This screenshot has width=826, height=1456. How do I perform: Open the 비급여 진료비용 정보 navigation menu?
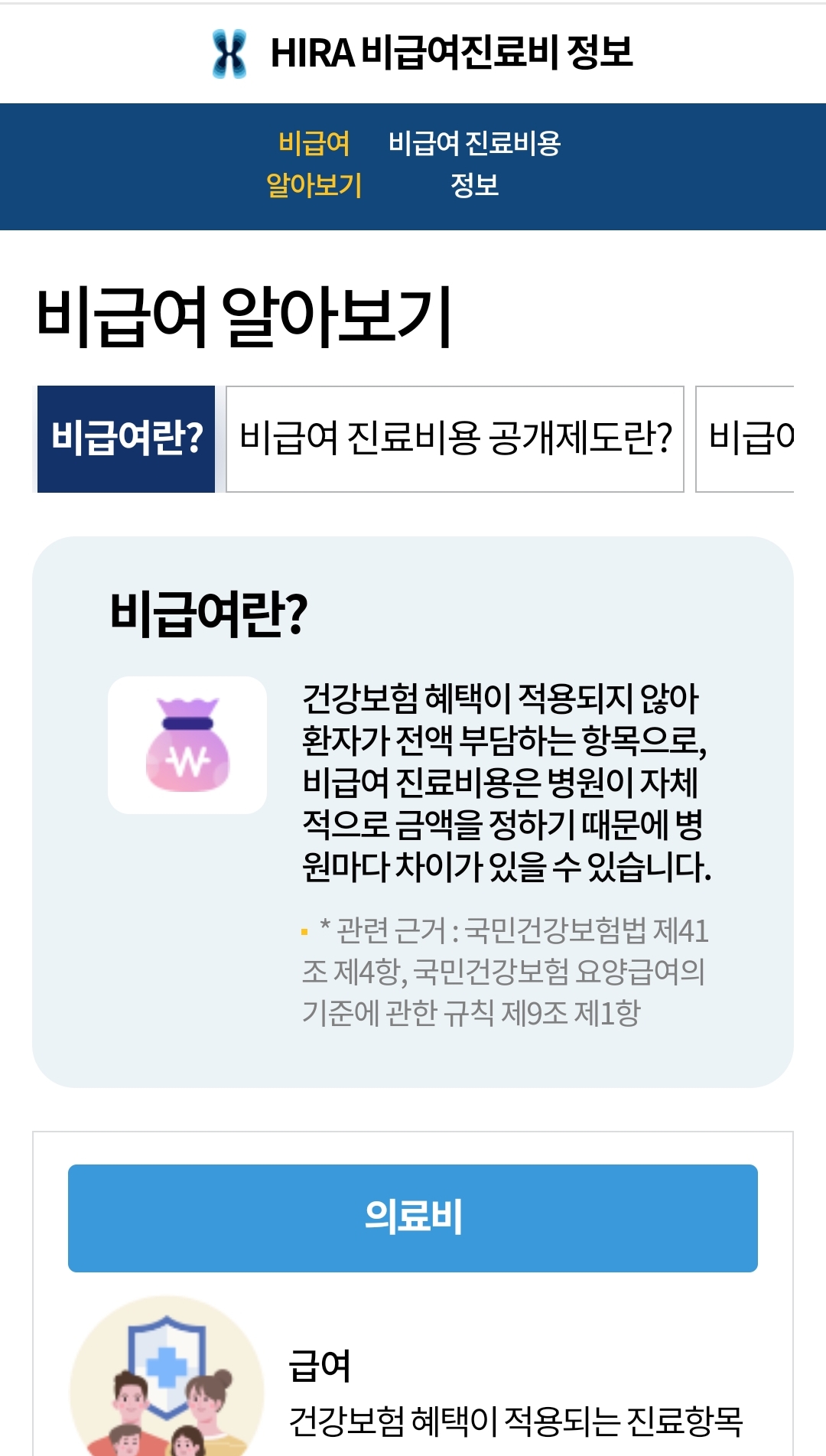click(475, 163)
